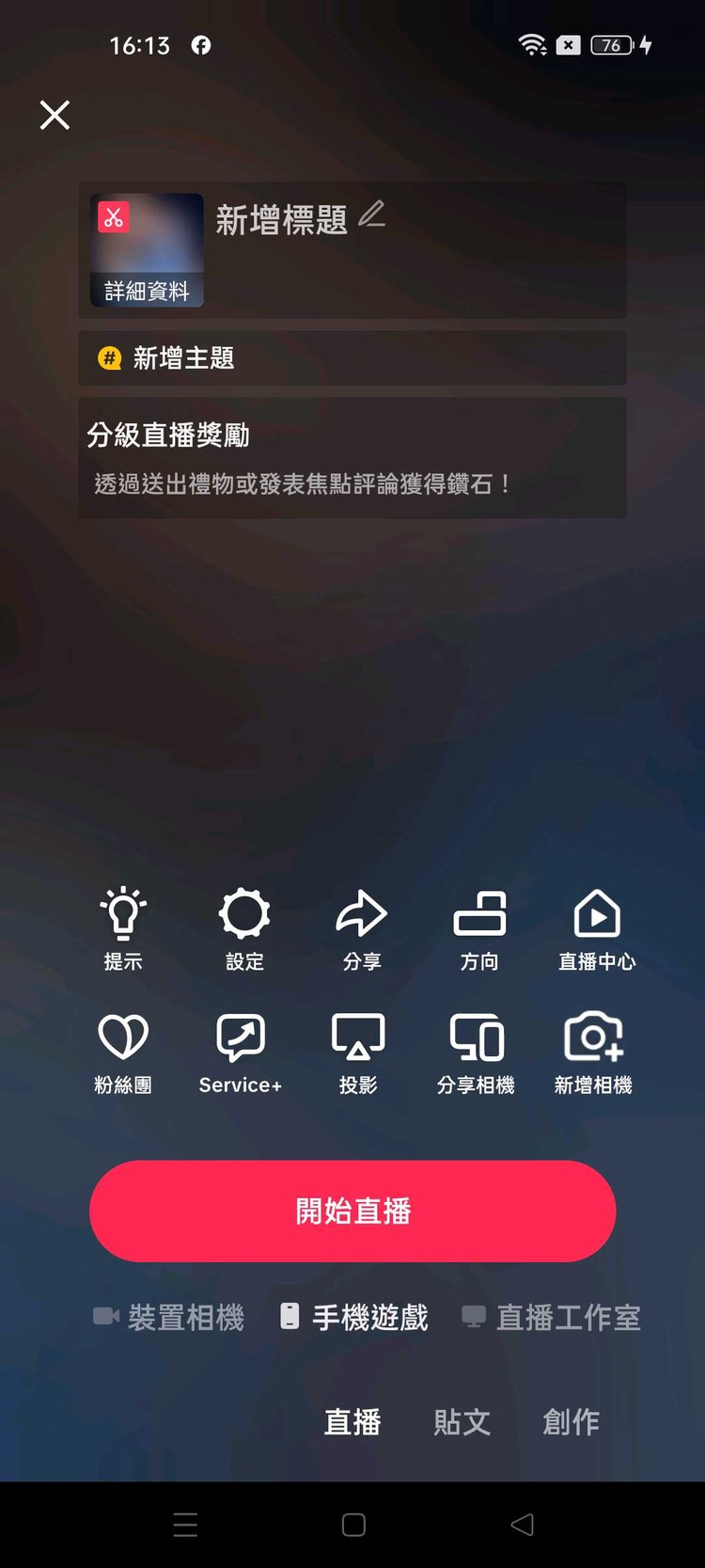Open 設定 settings

point(244,928)
